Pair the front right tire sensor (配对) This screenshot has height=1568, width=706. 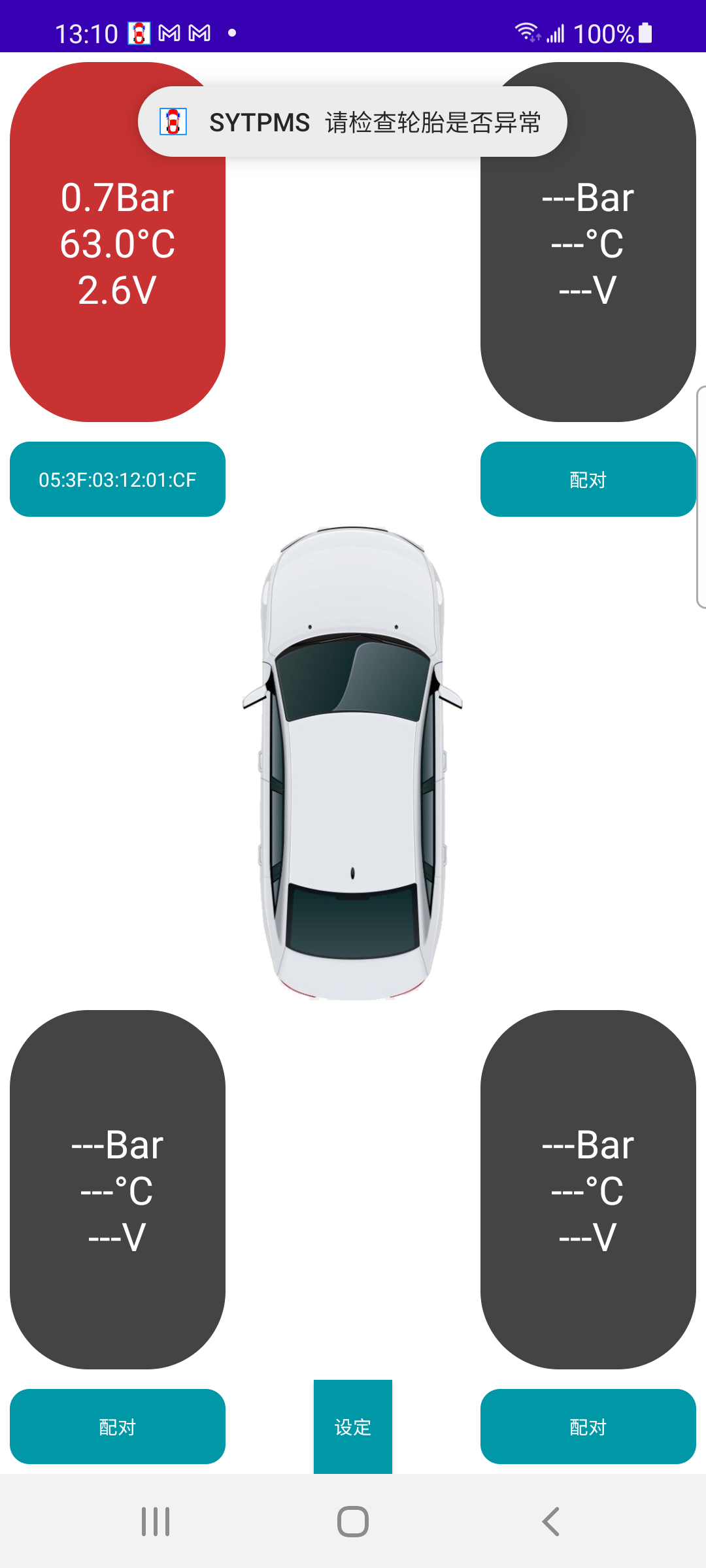click(588, 480)
